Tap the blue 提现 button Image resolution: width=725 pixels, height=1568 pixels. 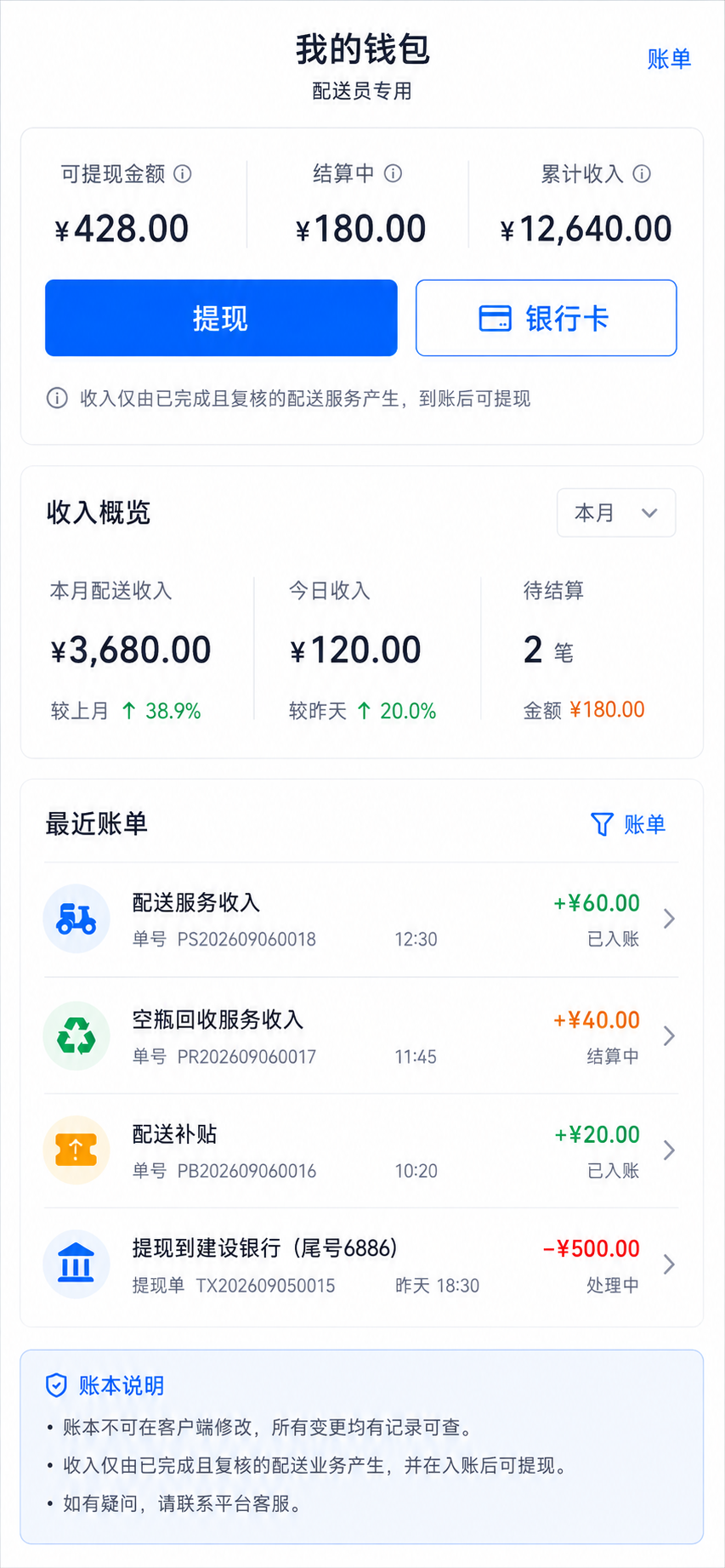(221, 318)
